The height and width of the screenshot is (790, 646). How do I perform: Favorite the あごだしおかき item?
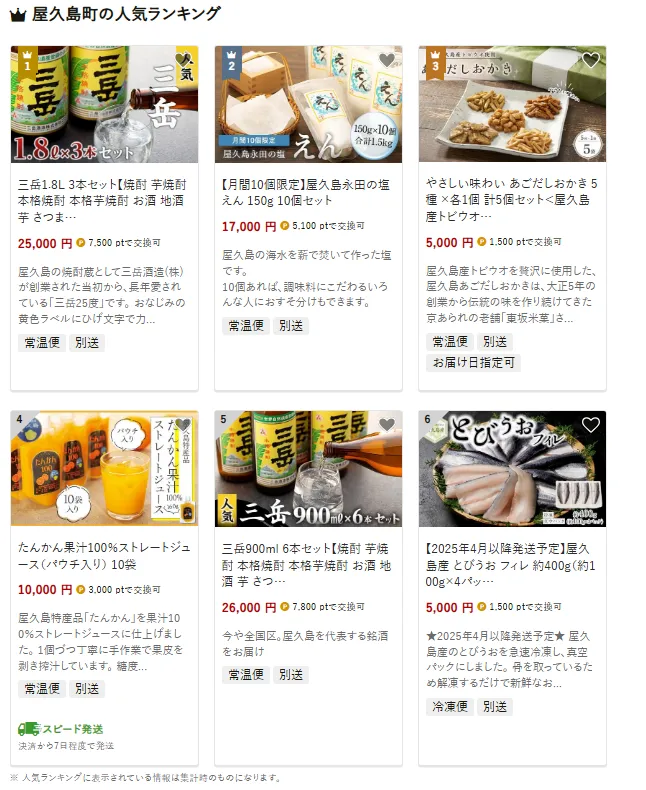[591, 60]
